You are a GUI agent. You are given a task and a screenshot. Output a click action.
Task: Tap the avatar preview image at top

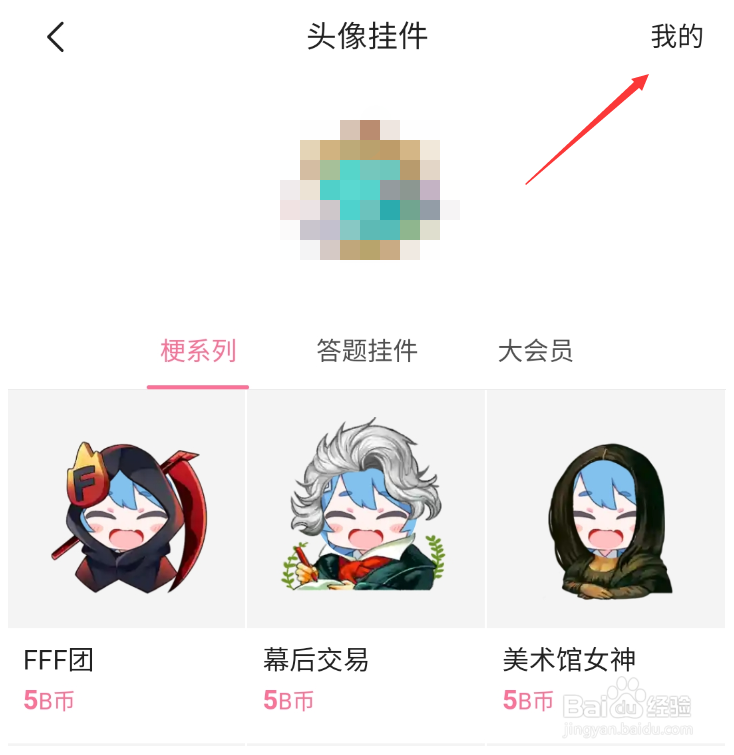pyautogui.click(x=366, y=188)
